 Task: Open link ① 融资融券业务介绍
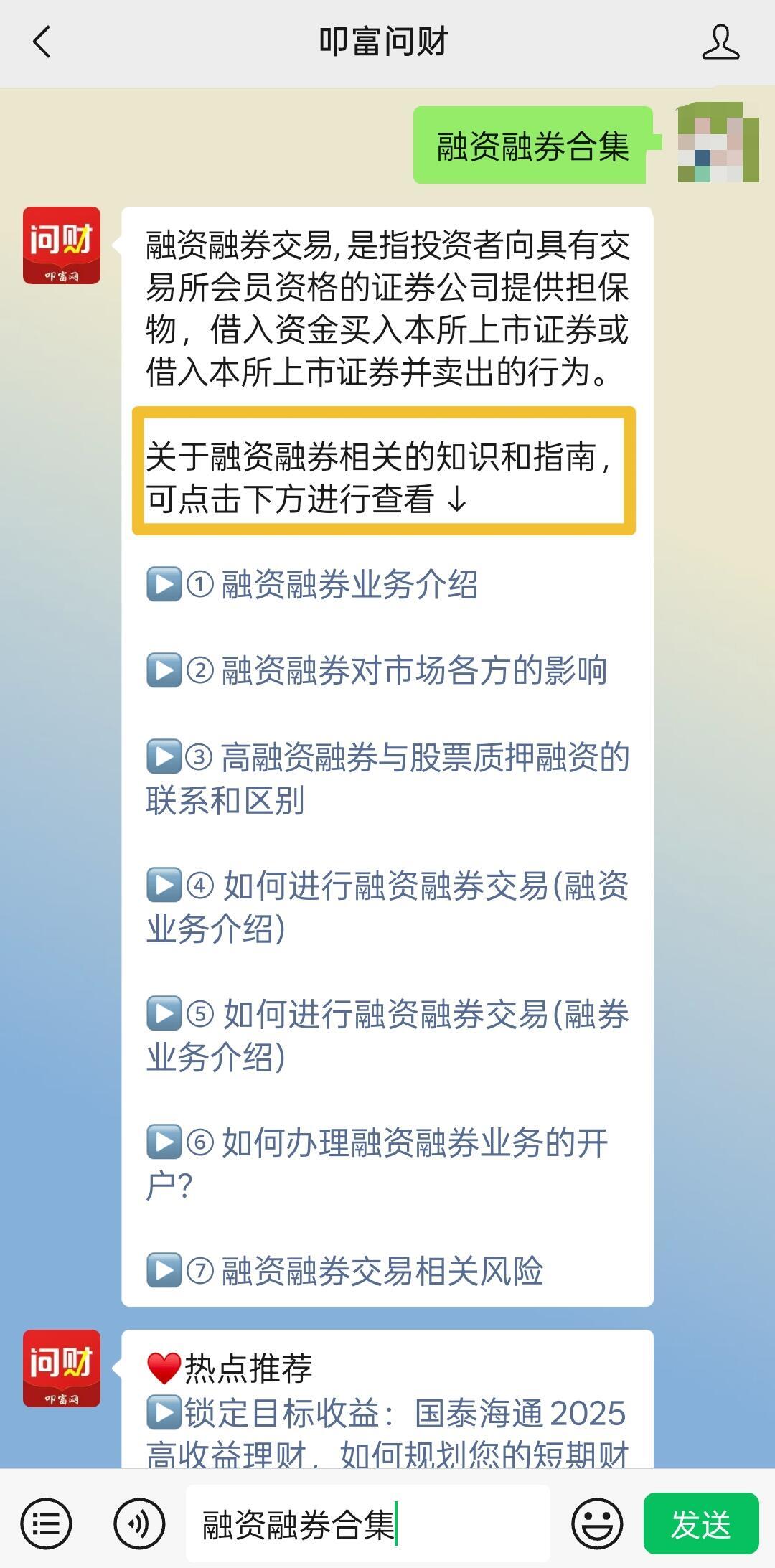click(349, 584)
